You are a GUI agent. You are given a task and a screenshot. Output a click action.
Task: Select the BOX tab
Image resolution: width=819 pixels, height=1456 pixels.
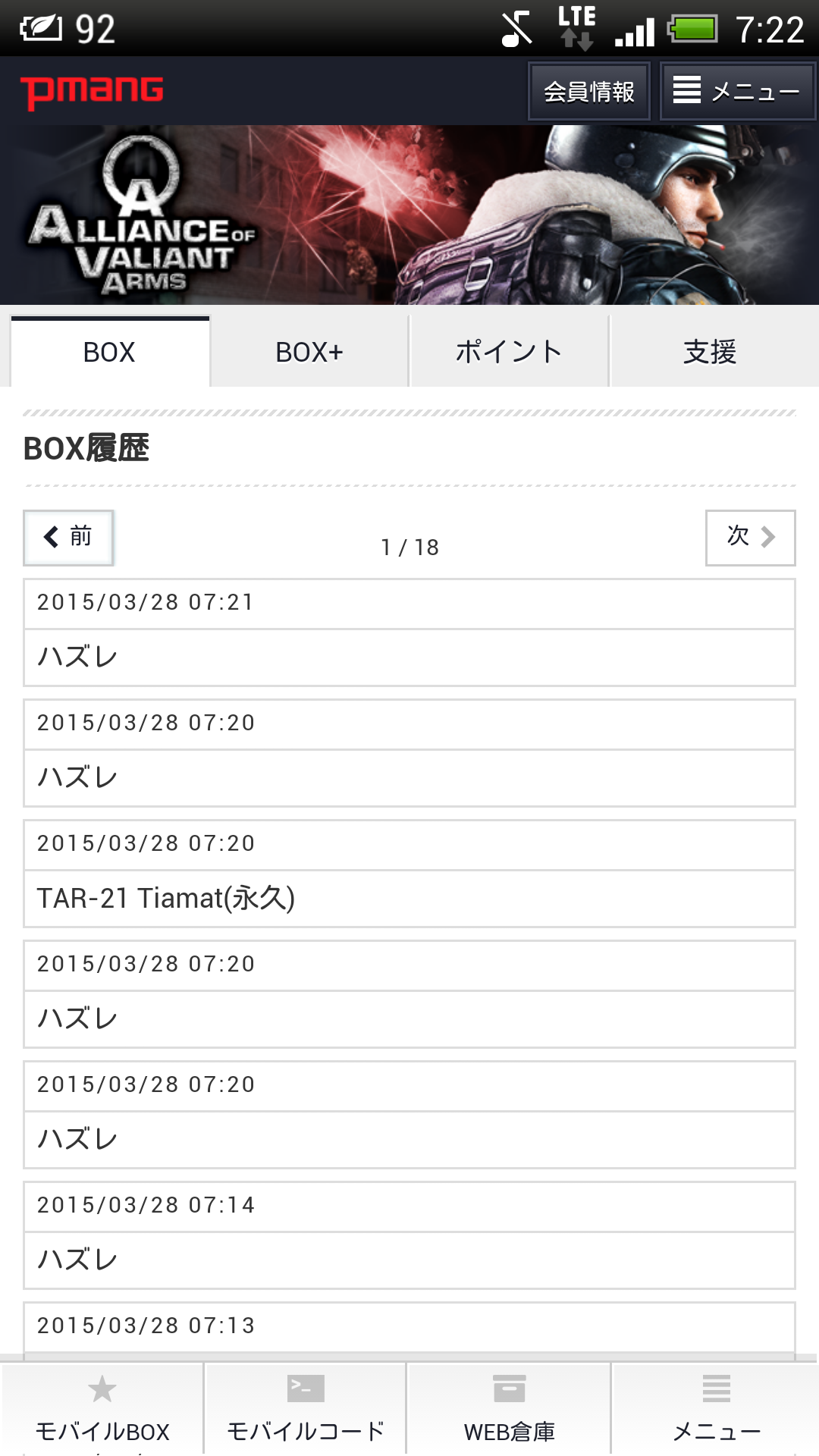[x=109, y=352]
